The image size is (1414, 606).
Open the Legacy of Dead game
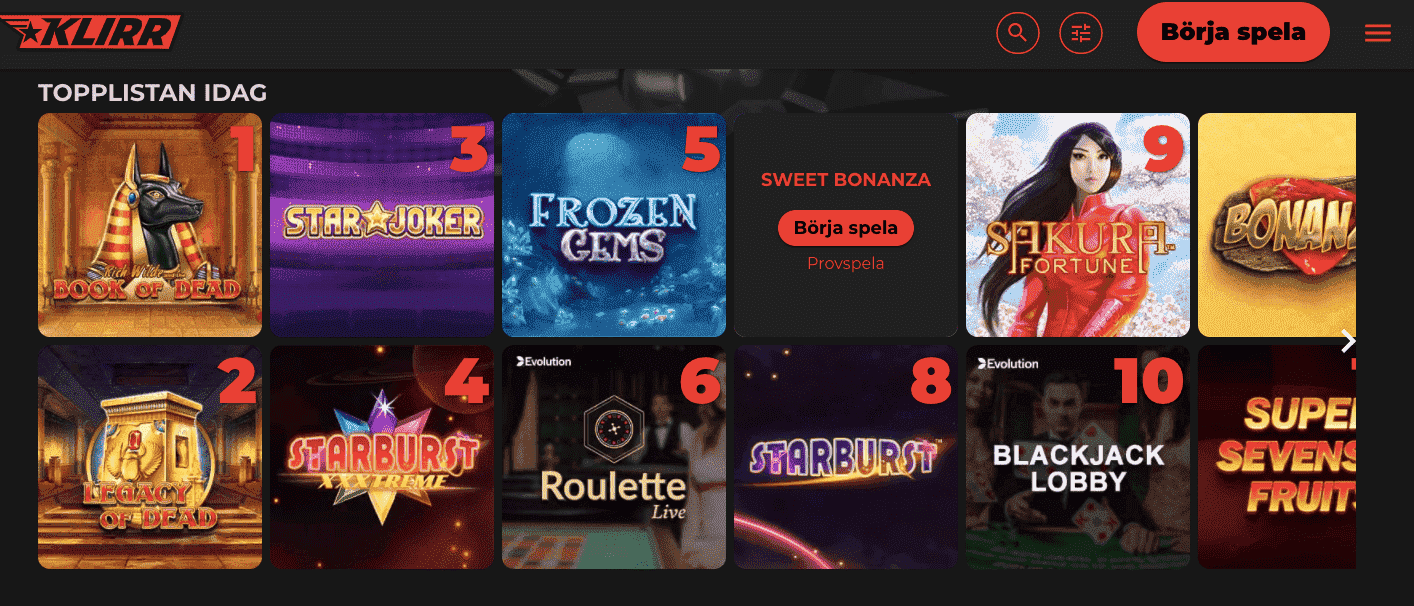click(x=150, y=457)
